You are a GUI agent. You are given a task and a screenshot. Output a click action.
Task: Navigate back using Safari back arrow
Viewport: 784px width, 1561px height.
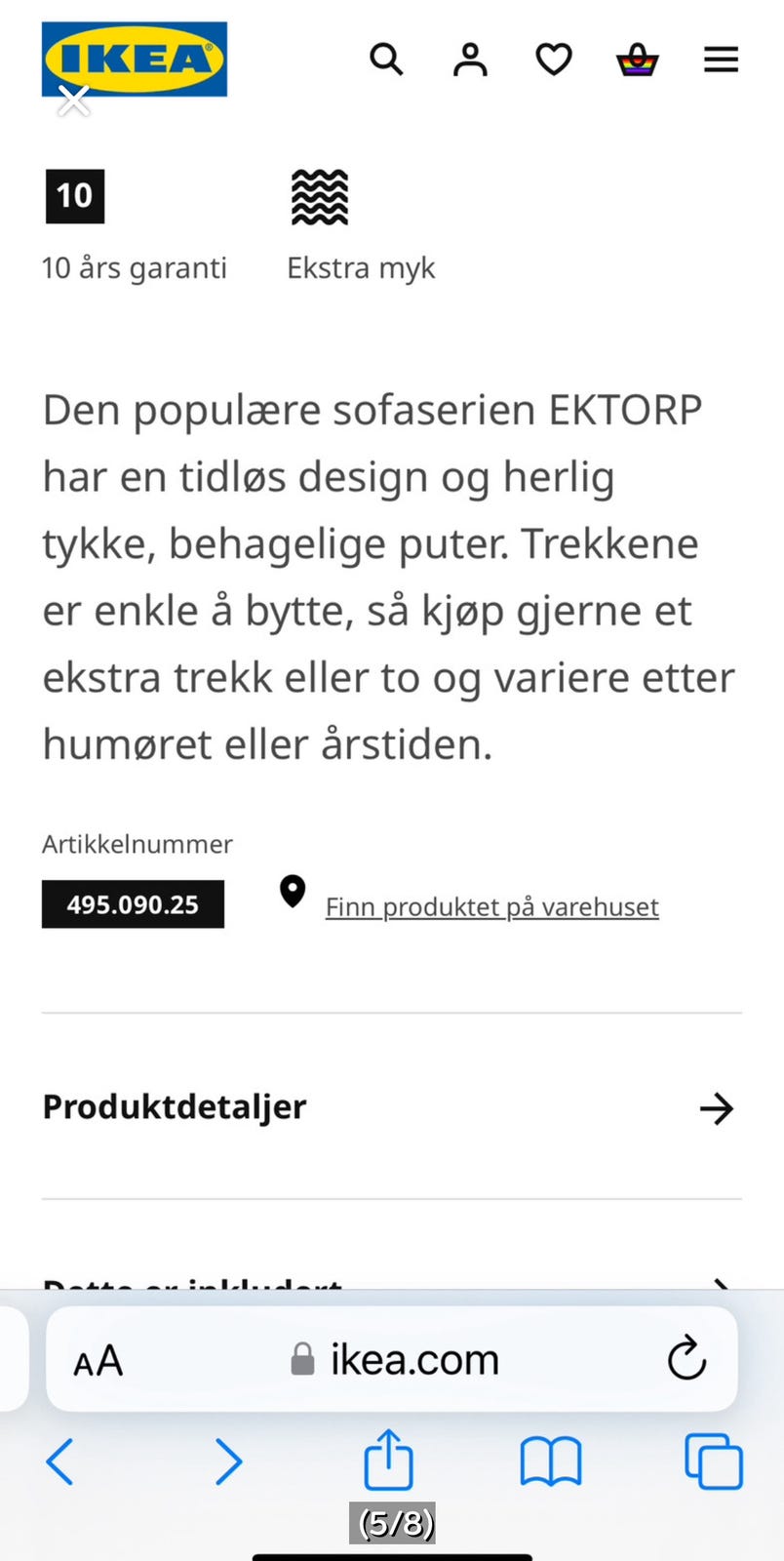(60, 1462)
